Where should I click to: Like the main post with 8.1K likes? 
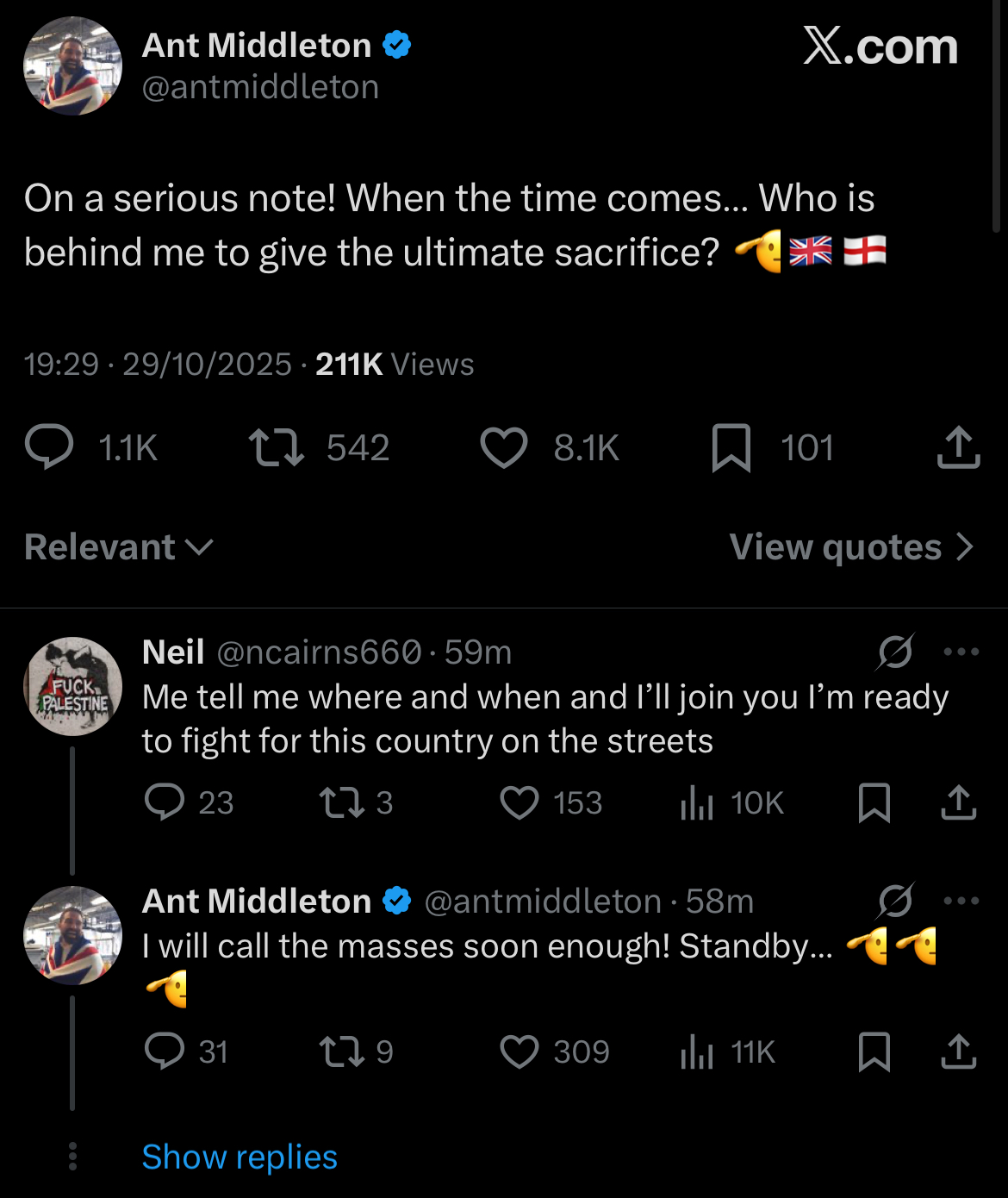point(503,448)
